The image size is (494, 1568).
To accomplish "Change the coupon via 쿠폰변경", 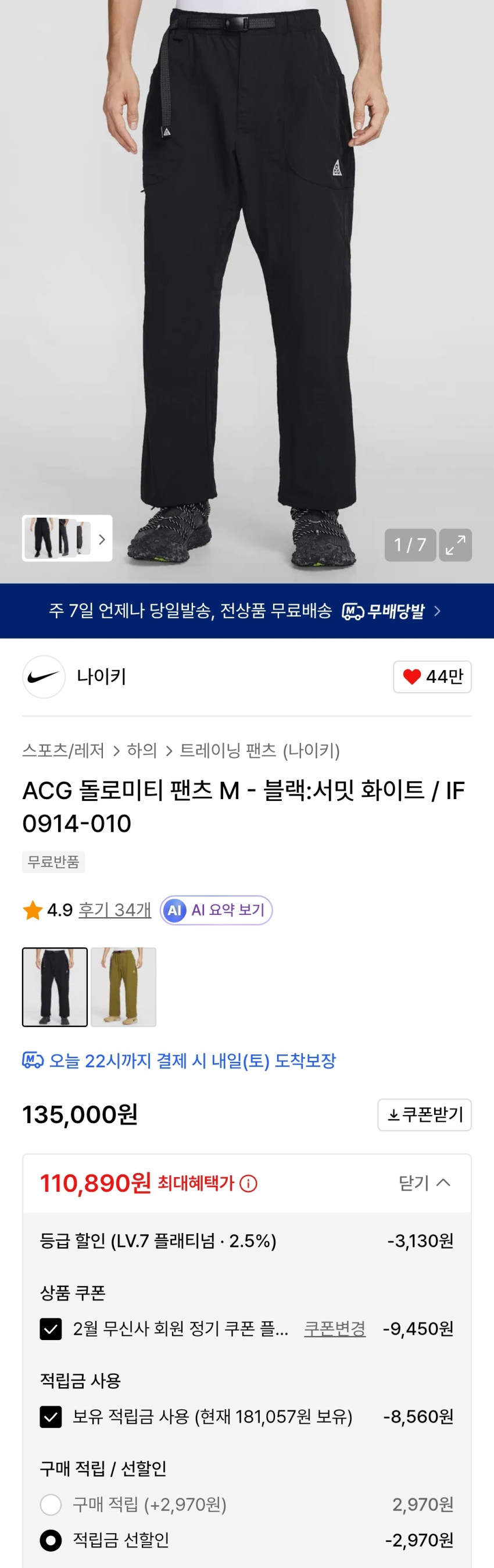I will click(x=335, y=1328).
